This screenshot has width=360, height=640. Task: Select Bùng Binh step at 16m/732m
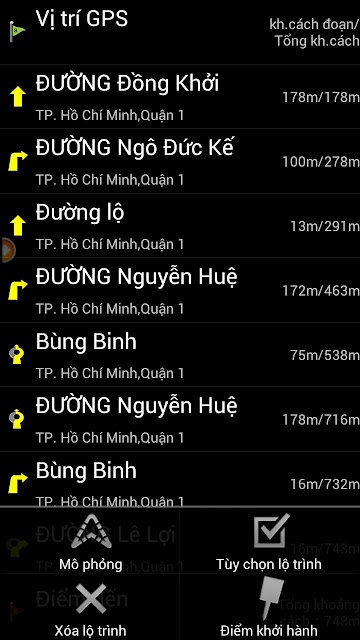pos(180,479)
